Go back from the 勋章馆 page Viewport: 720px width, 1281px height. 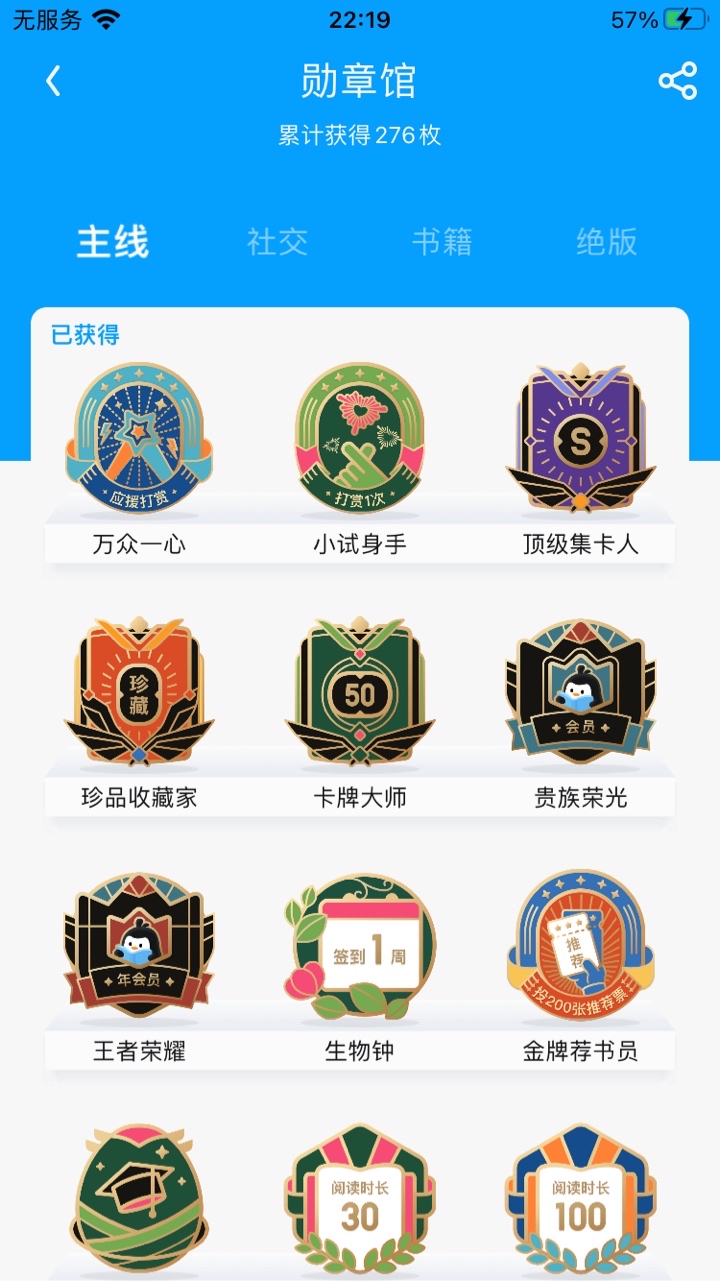point(54,81)
